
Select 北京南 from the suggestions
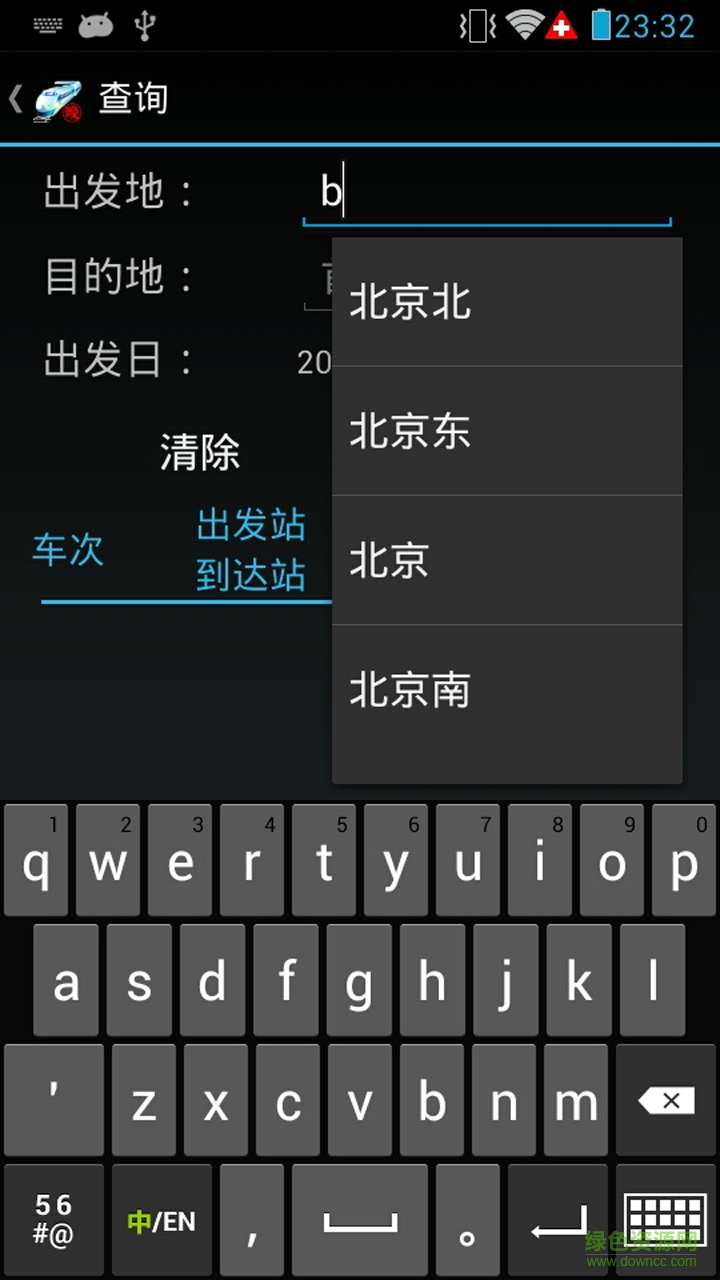point(507,690)
